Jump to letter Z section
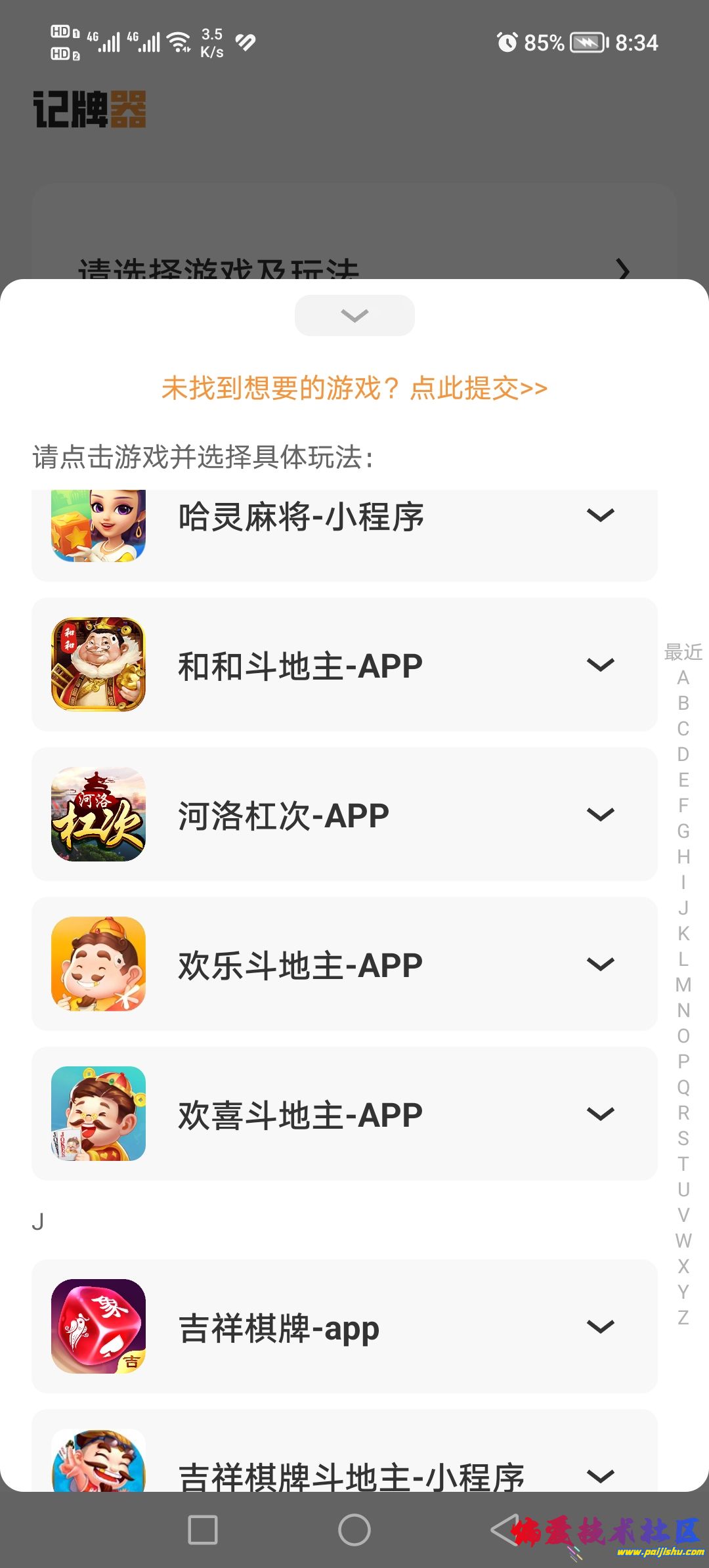Image resolution: width=709 pixels, height=1568 pixels. pos(683,1318)
